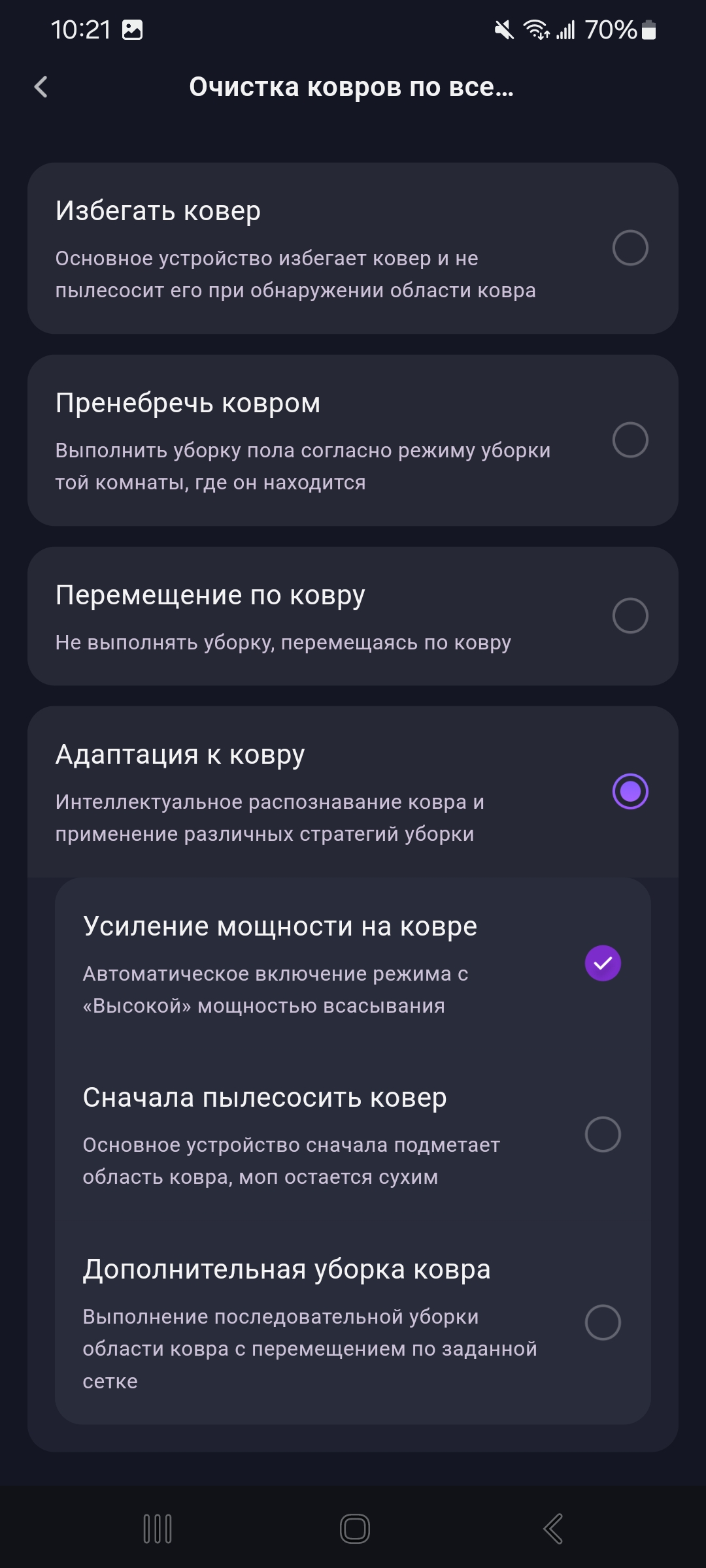The height and width of the screenshot is (1568, 706).
Task: Turn on «Дополнительная уборка ковра»
Action: (x=602, y=1322)
